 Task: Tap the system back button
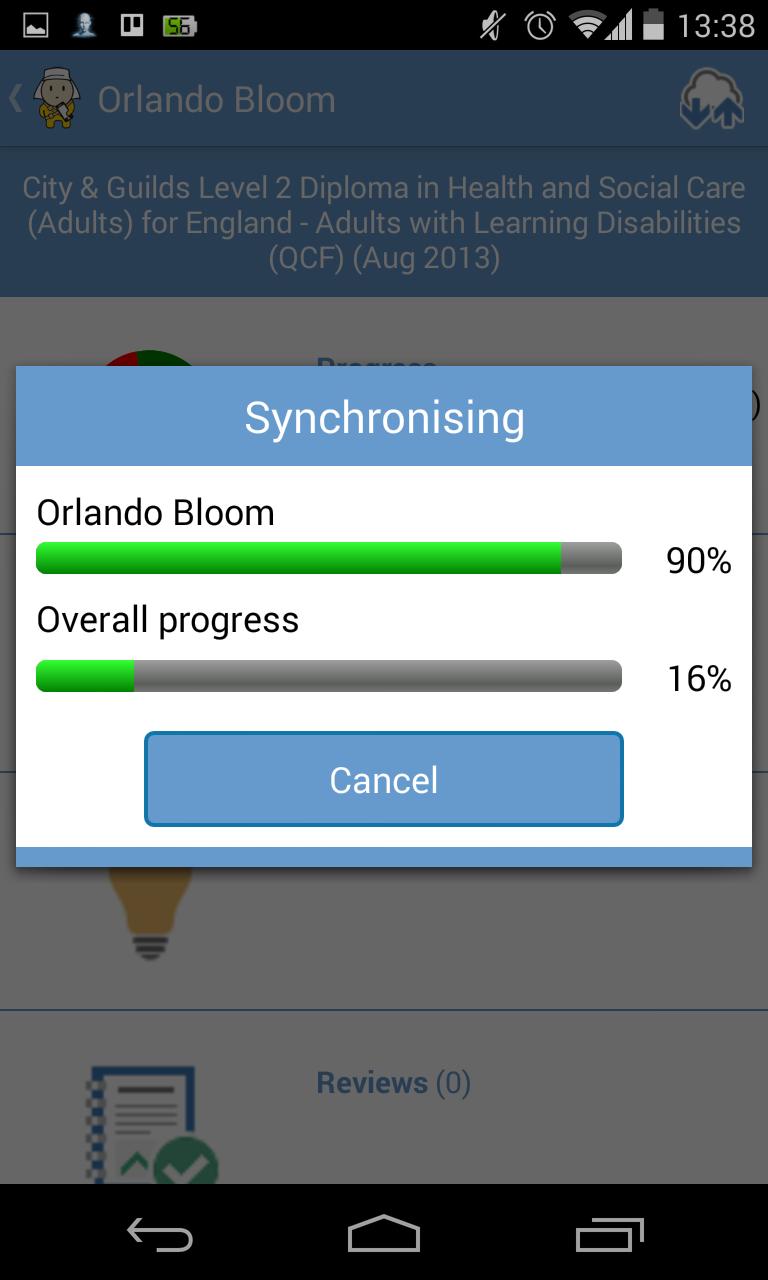click(x=160, y=1235)
